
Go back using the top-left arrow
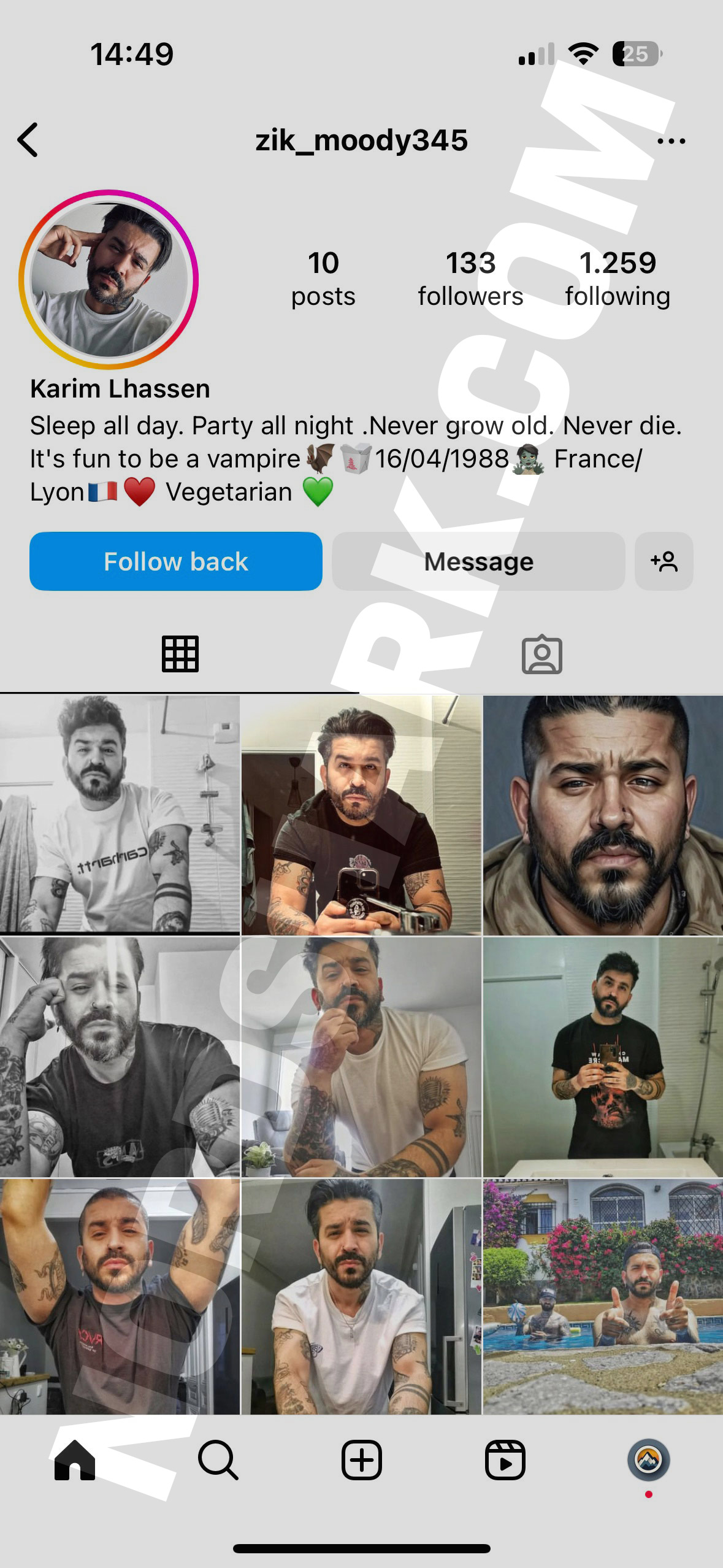[28, 140]
